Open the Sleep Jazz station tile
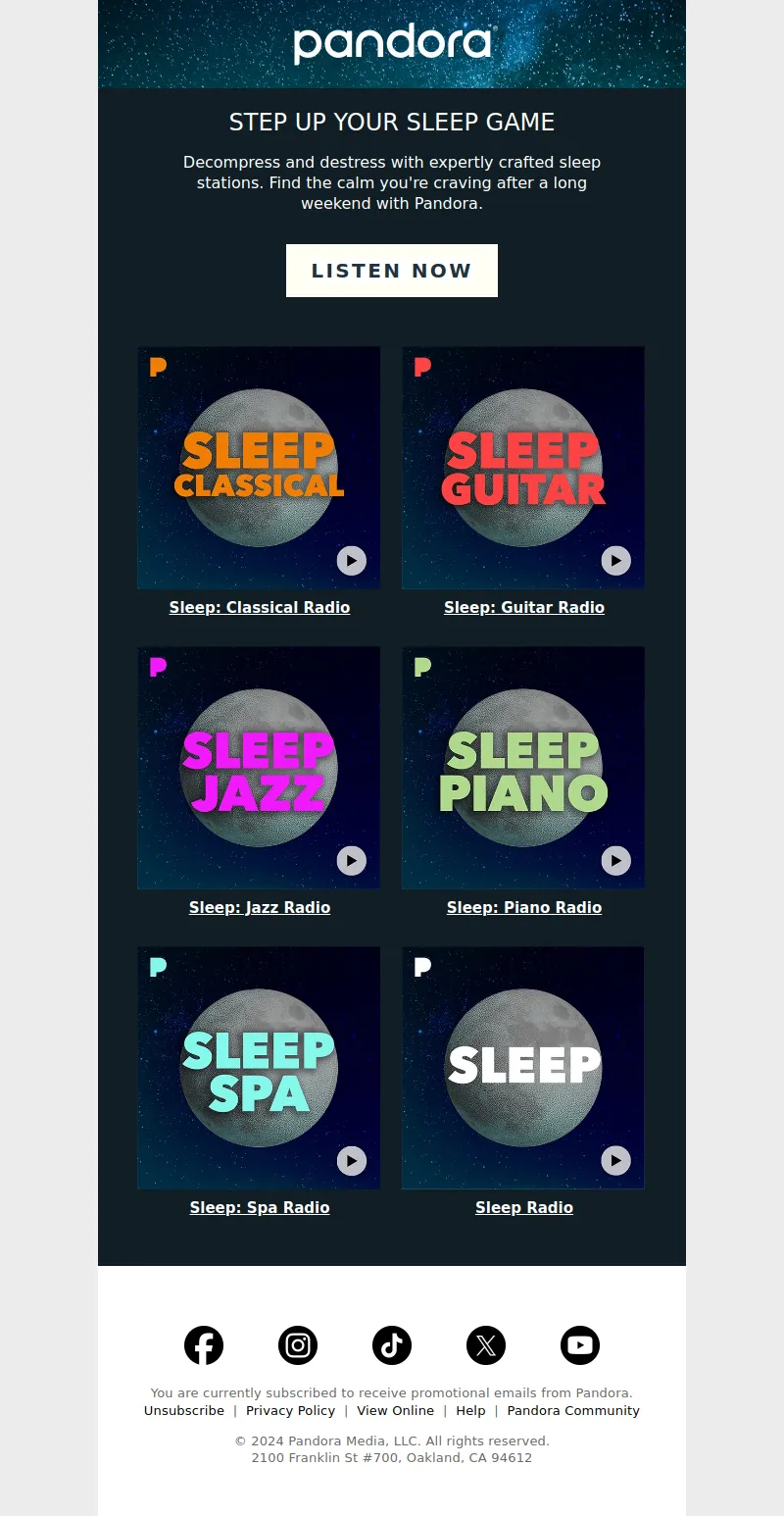784x1516 pixels. [x=259, y=768]
